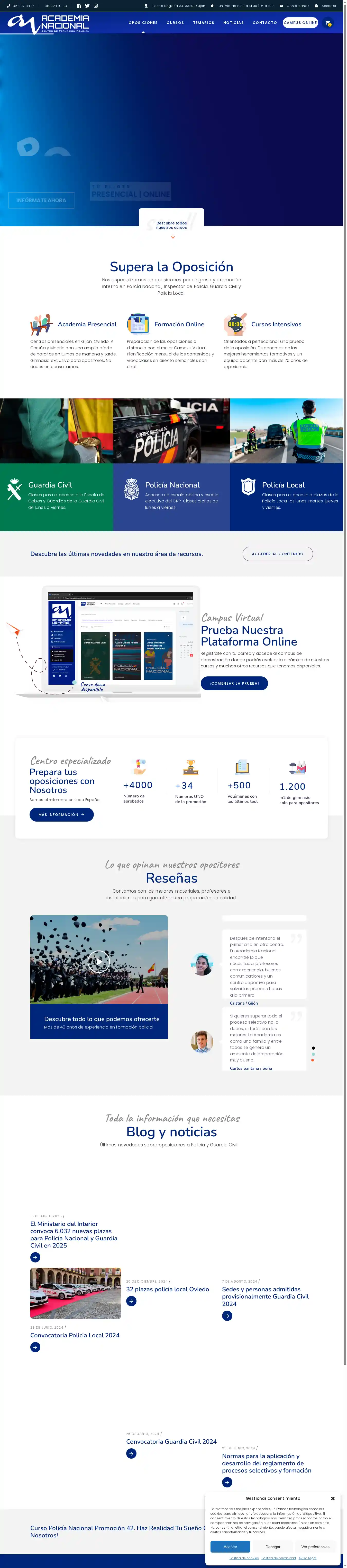
Task: Open Ver preferencias for cookies
Action: (x=315, y=1547)
